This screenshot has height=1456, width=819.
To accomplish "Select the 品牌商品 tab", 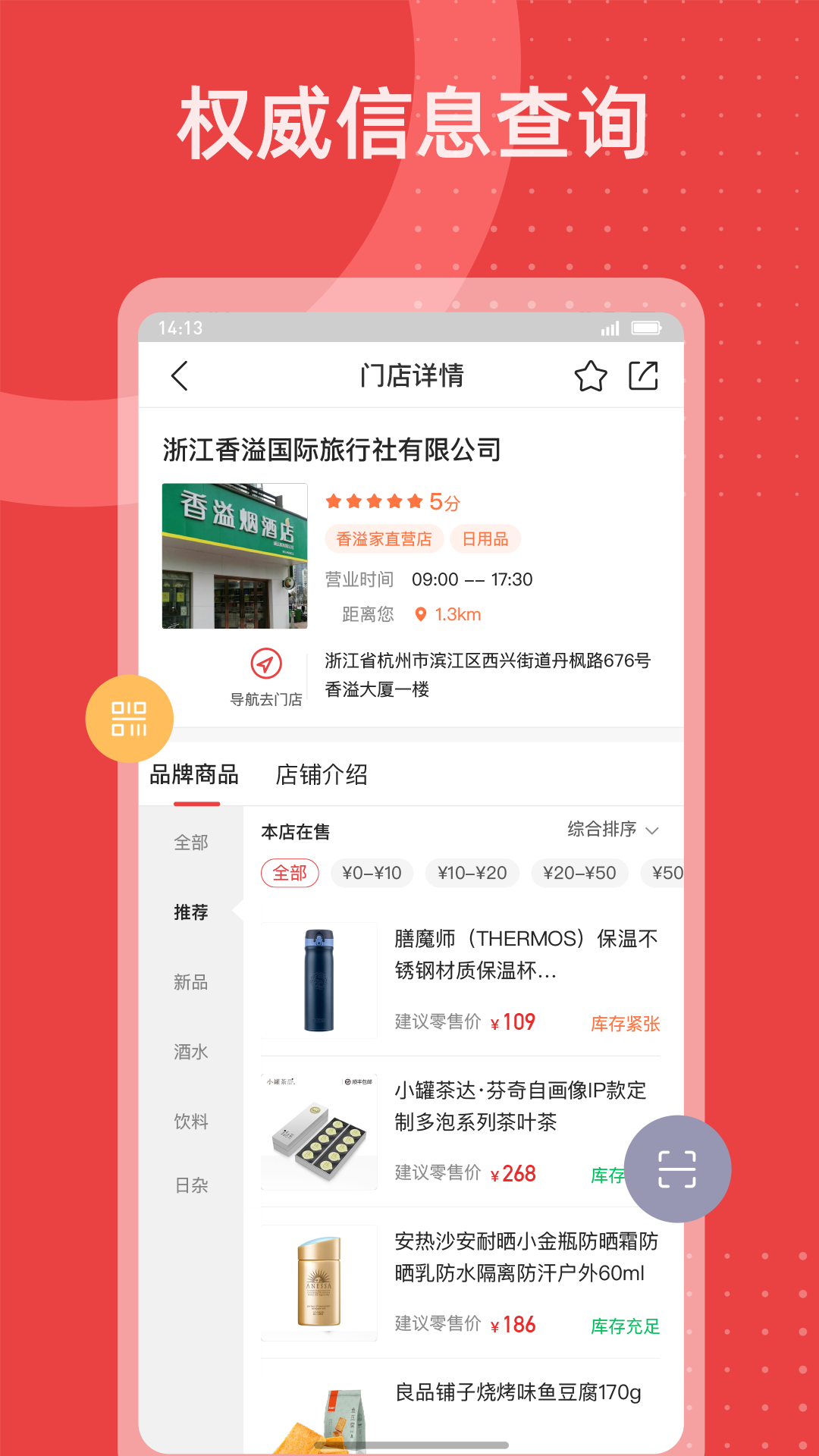I will coord(192,775).
